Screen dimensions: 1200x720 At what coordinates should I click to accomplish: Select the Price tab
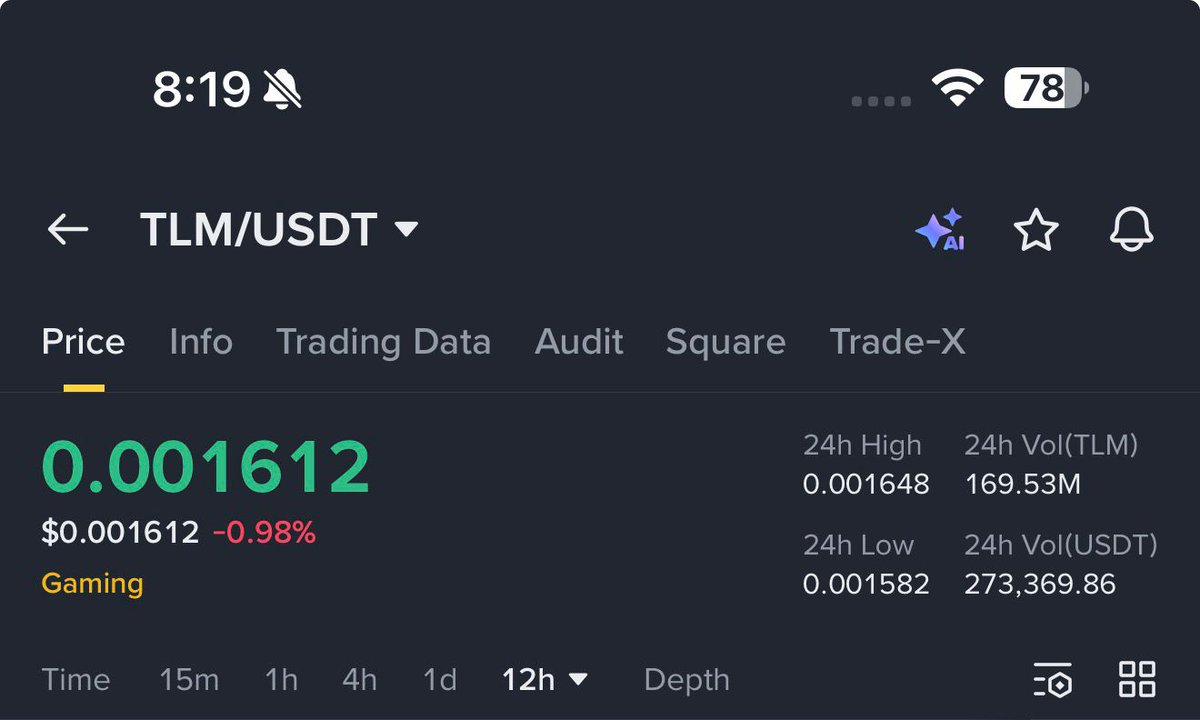[83, 342]
